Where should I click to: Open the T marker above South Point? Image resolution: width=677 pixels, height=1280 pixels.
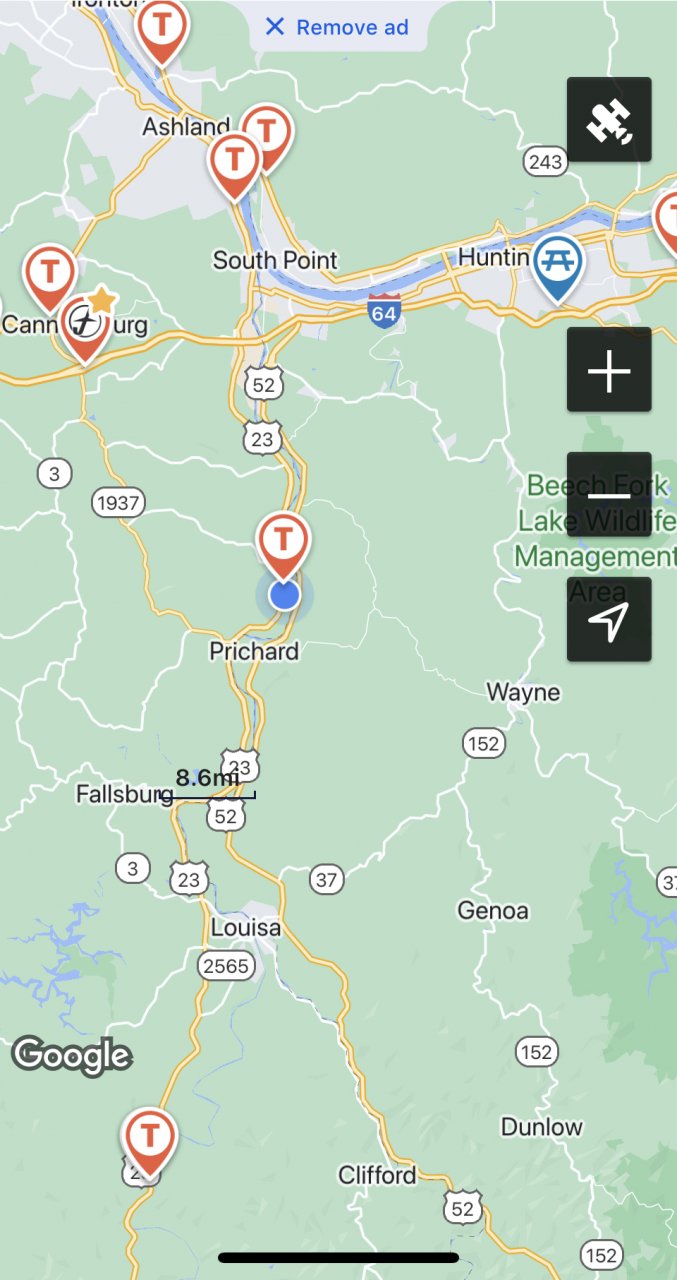point(234,160)
